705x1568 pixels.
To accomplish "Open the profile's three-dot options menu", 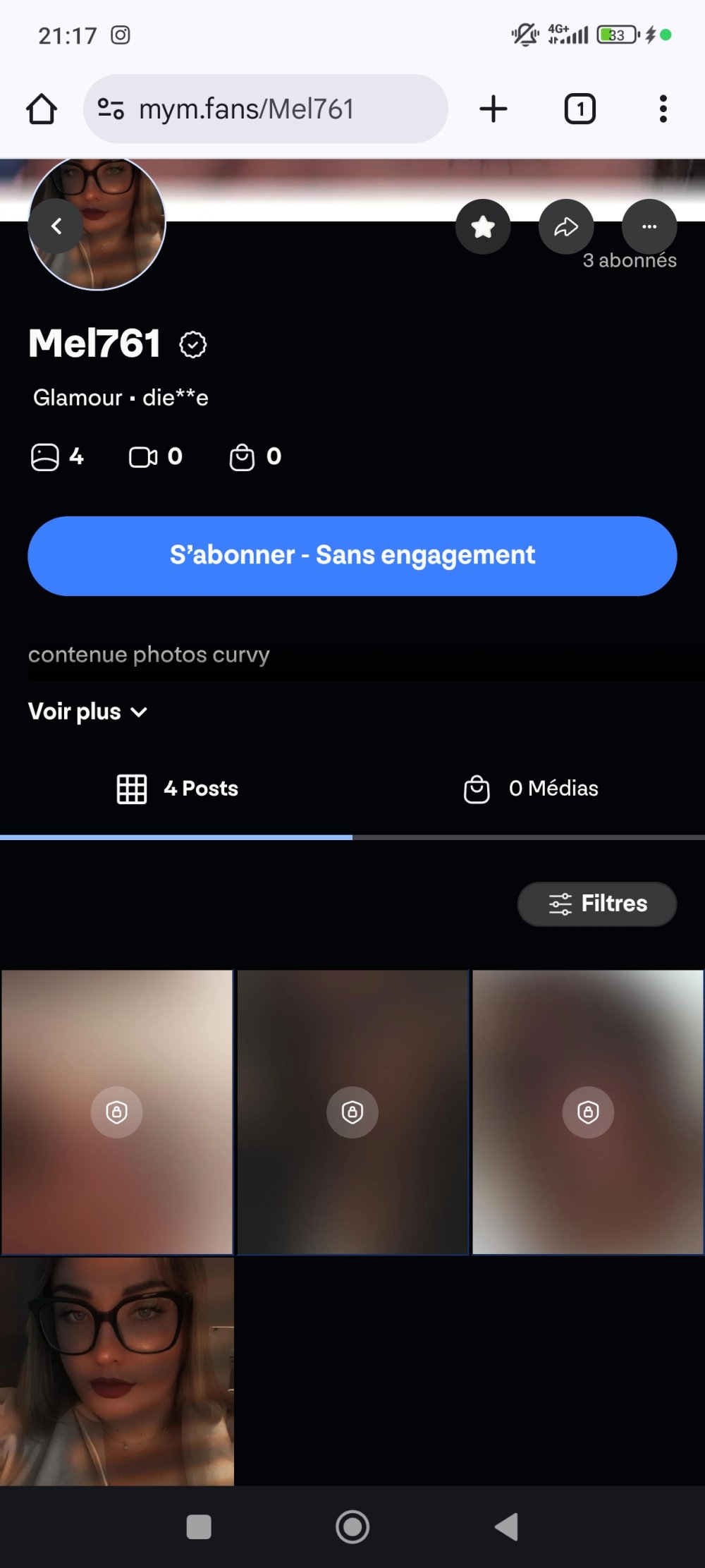I will click(649, 226).
